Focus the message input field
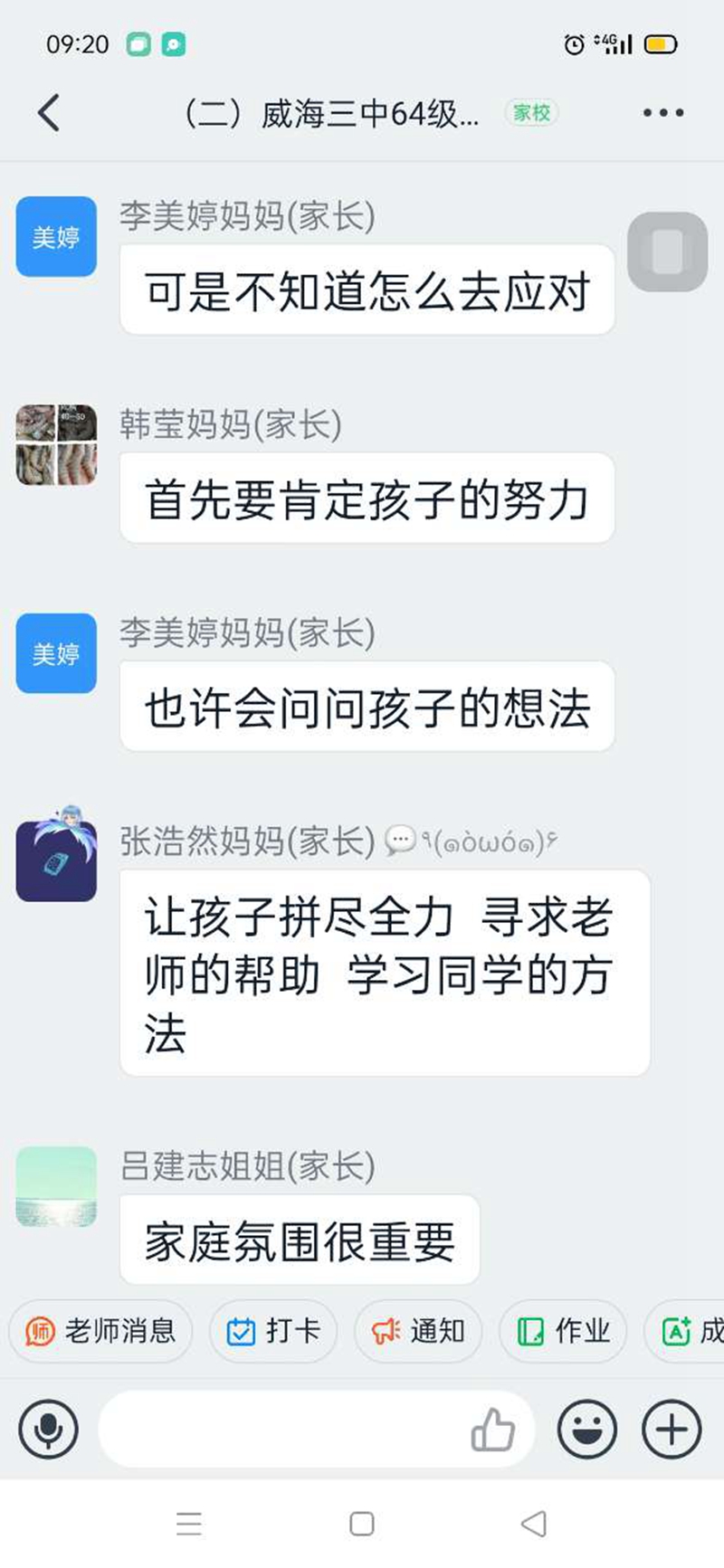The height and width of the screenshot is (1568, 724). click(281, 1430)
